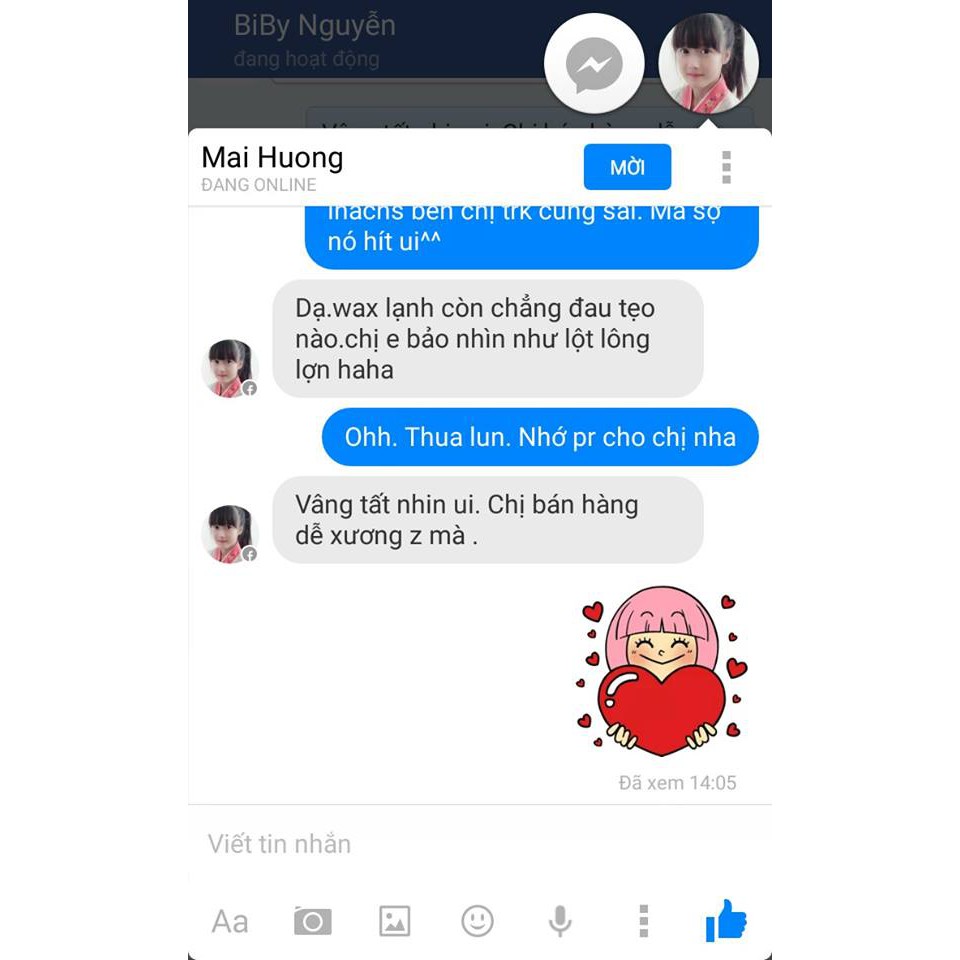Screen dimensions: 960x960
Task: Open the chat overflow menu
Action: (726, 167)
